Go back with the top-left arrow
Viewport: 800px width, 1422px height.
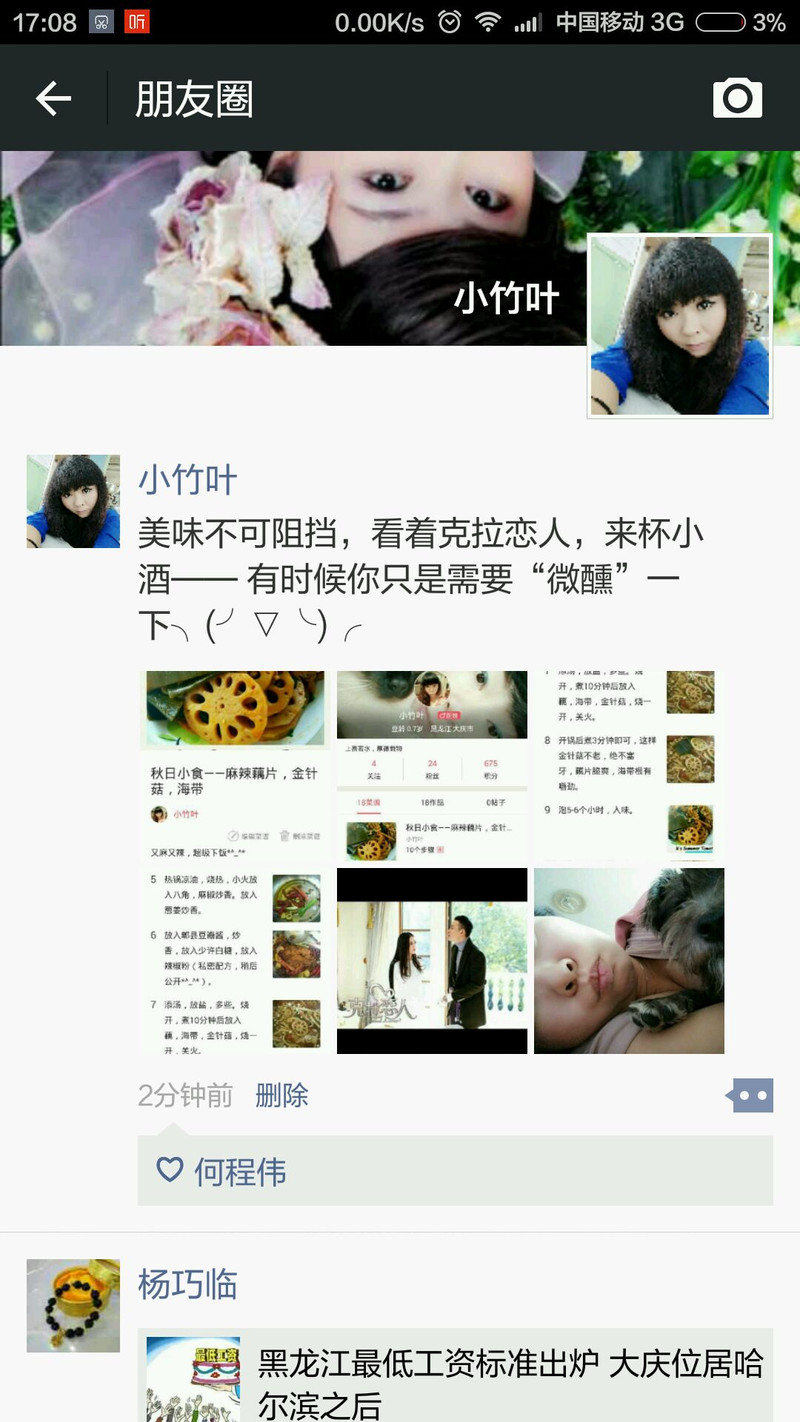(53, 98)
